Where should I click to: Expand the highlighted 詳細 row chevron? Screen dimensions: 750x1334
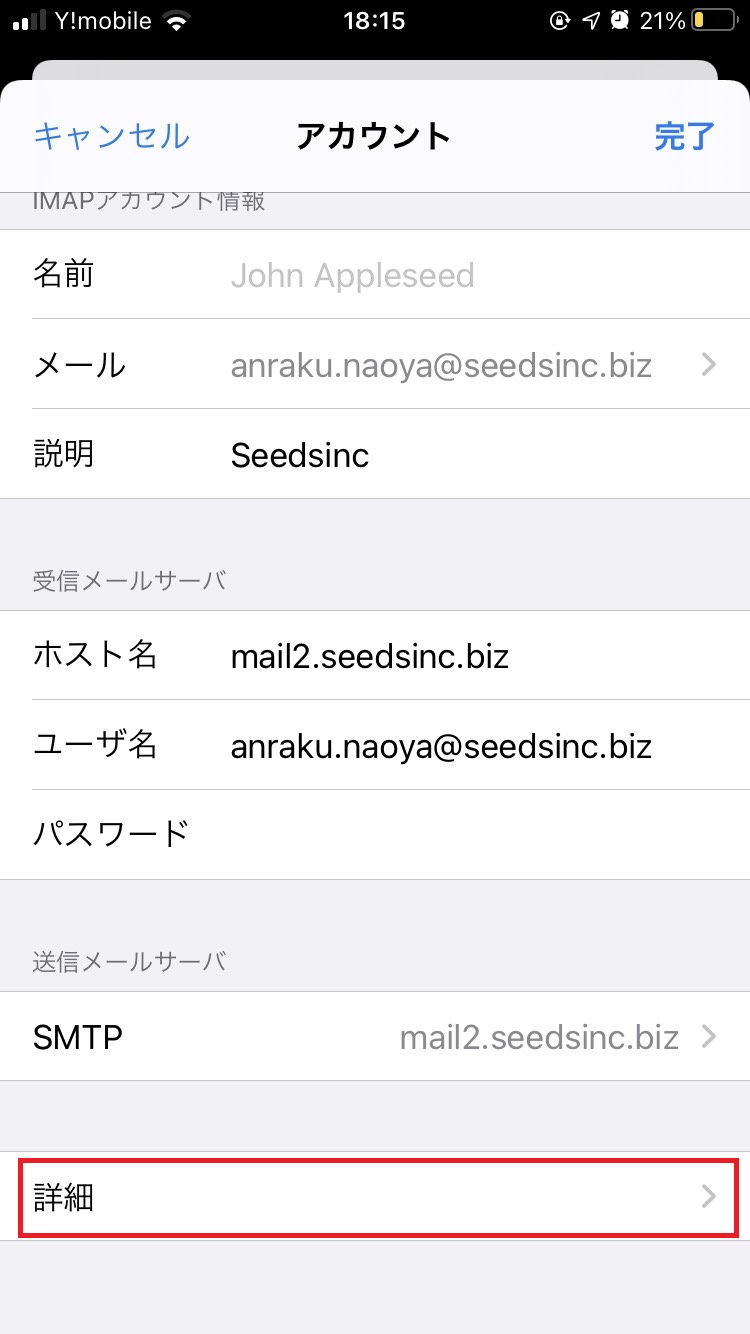point(708,1197)
